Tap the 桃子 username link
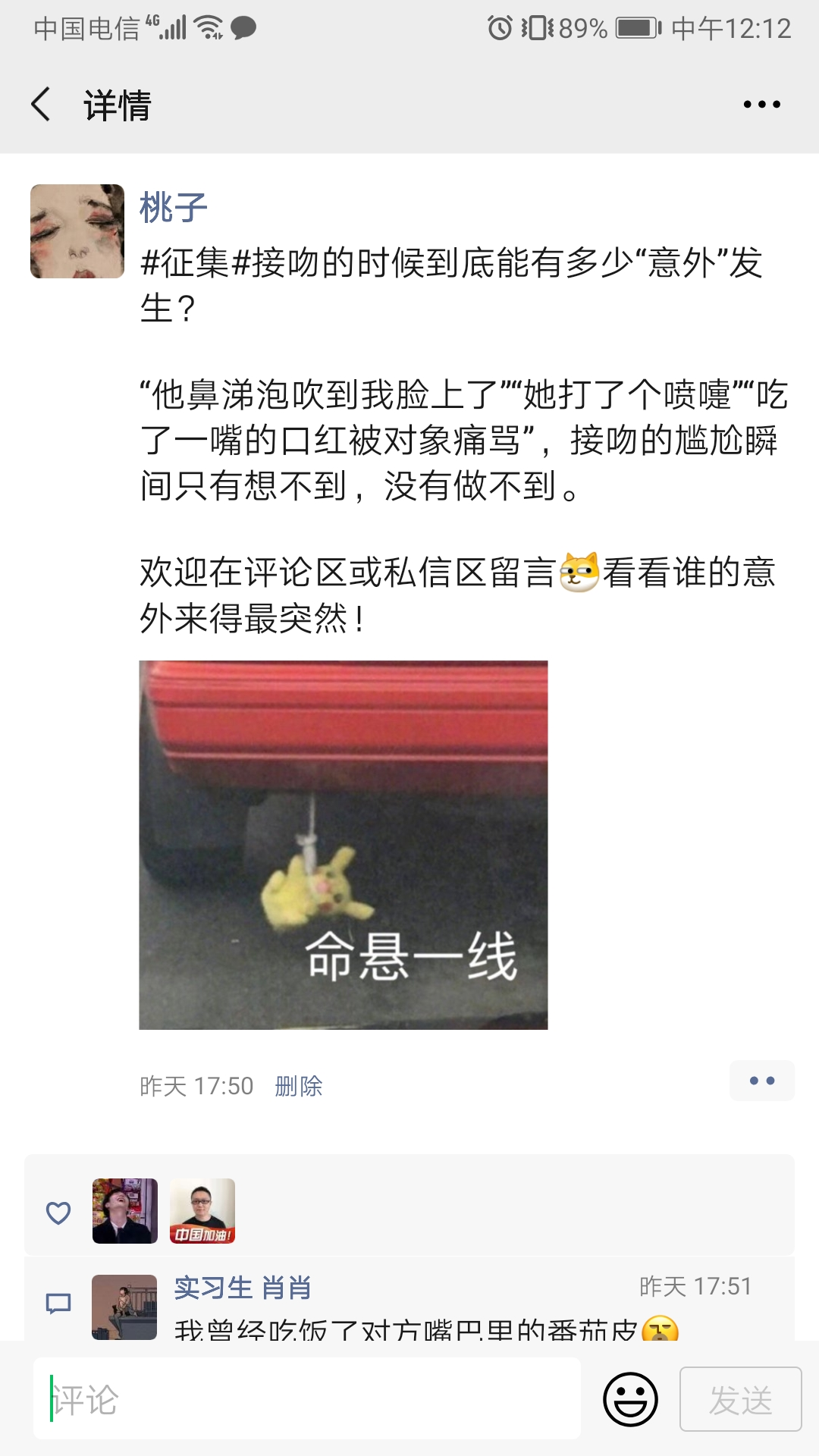Screen dimensions: 819x1456 (x=174, y=208)
